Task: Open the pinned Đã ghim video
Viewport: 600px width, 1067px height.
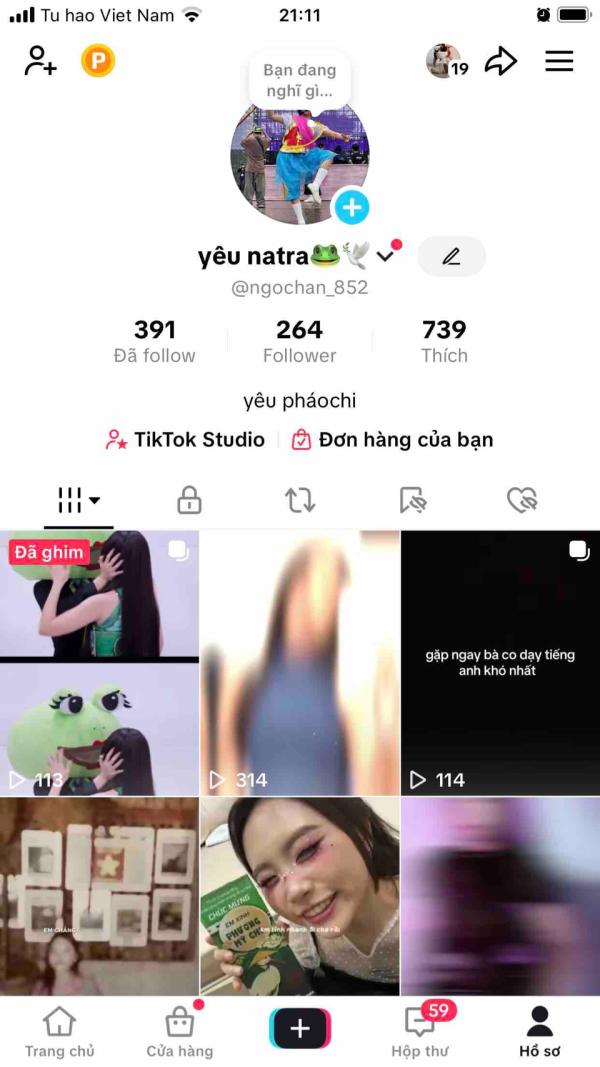Action: point(99,662)
